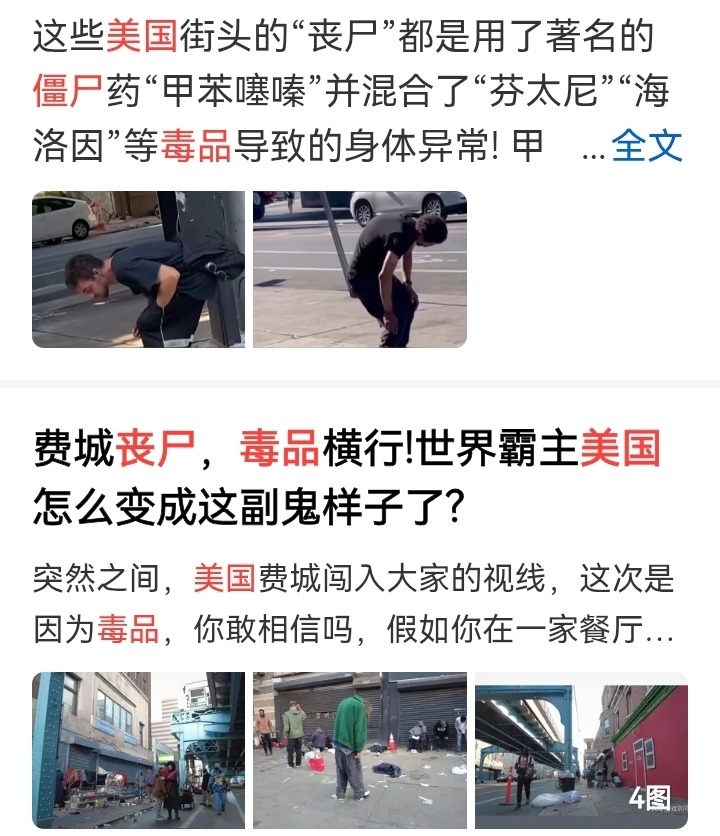This screenshot has width=720, height=836.
Task: View the thumbnail marked 4图
Action: (581, 750)
